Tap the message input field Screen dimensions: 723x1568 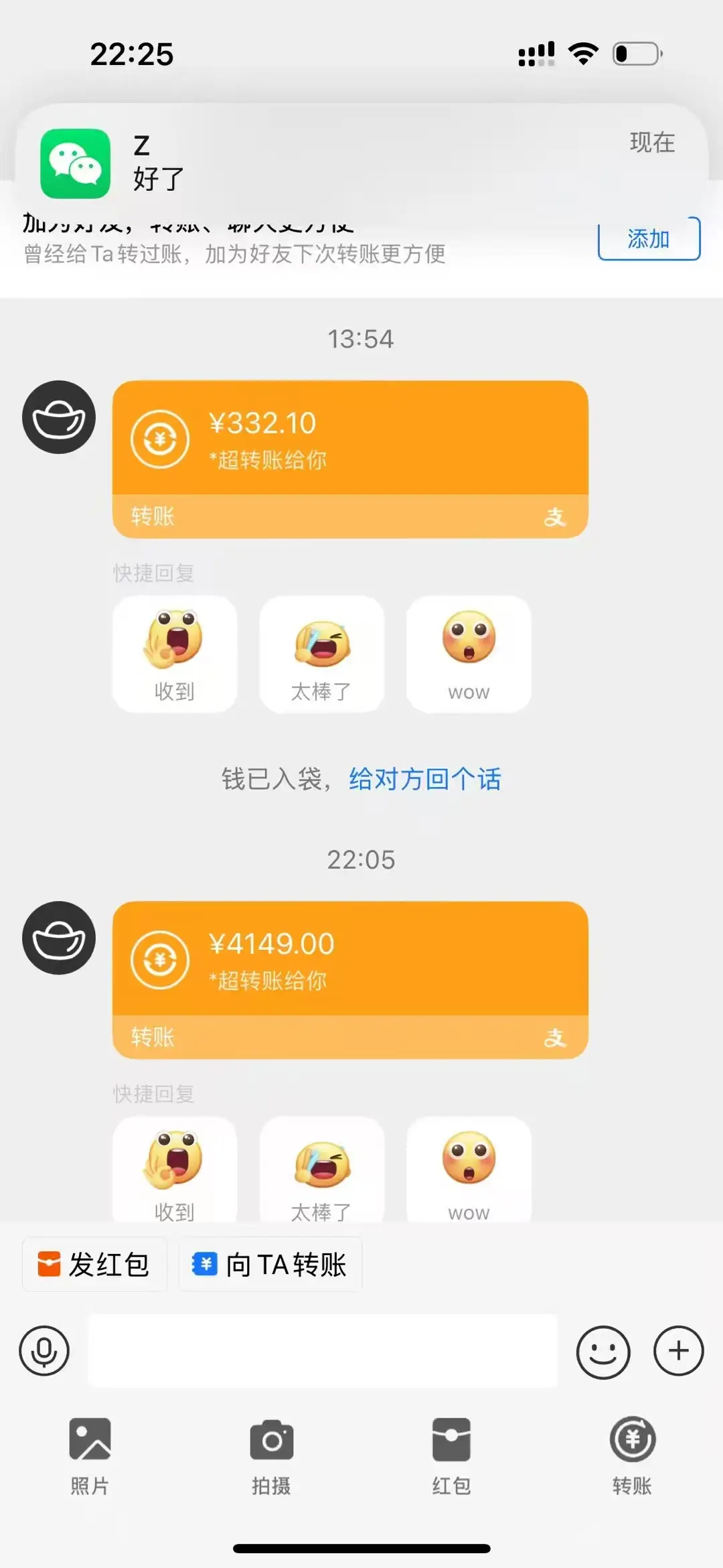click(x=323, y=1352)
